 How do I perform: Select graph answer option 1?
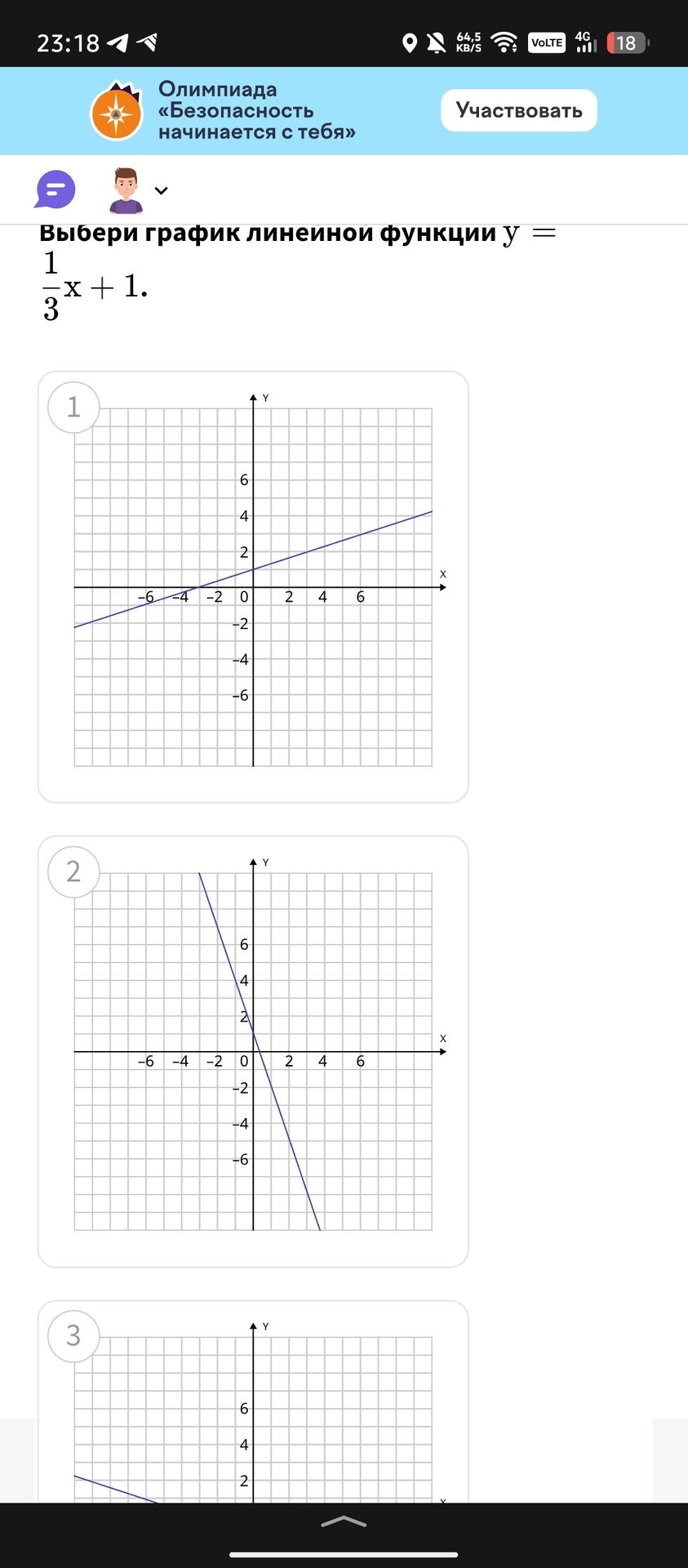tap(253, 587)
